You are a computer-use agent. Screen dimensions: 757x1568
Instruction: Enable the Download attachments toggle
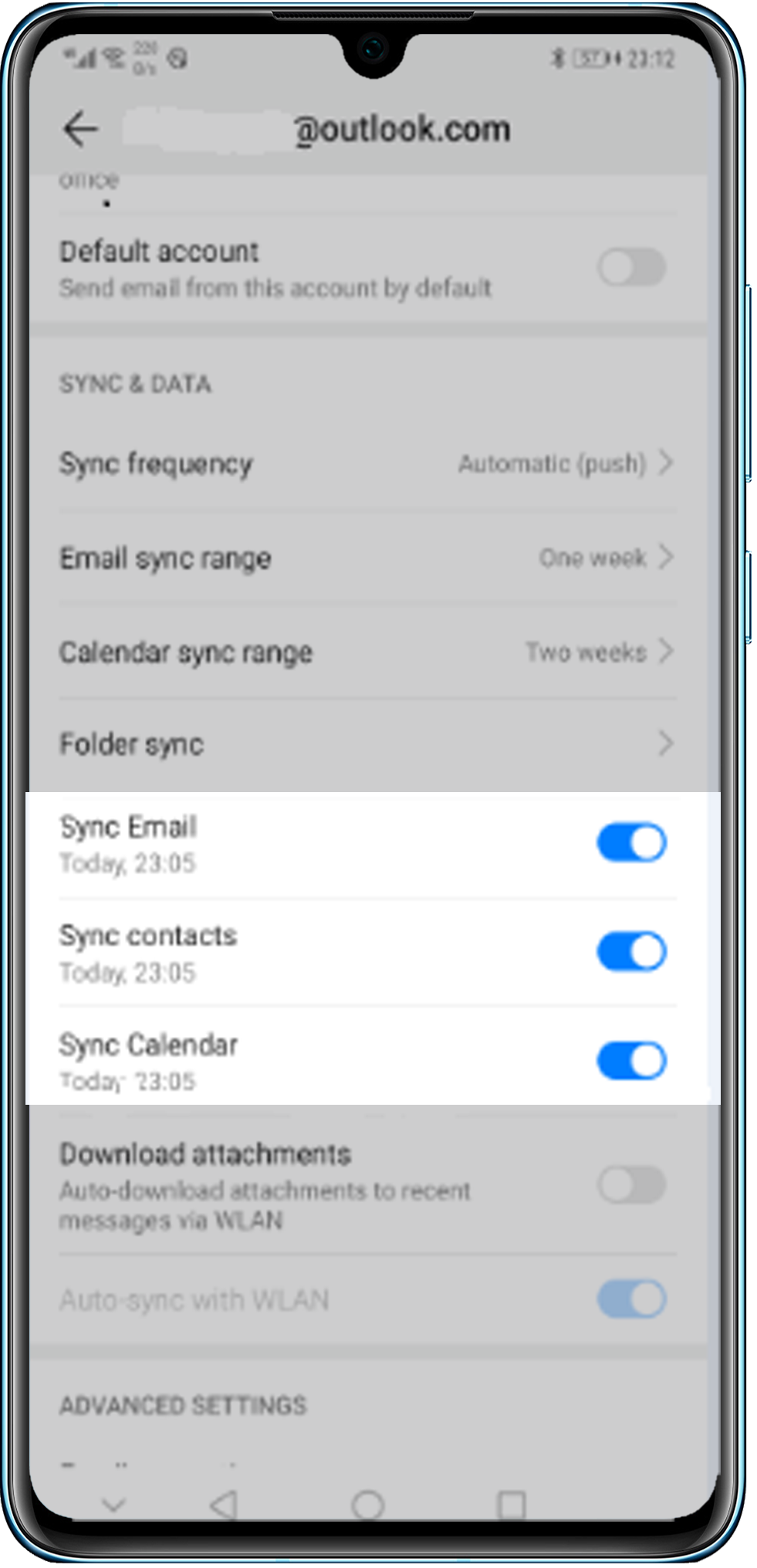click(x=631, y=1185)
